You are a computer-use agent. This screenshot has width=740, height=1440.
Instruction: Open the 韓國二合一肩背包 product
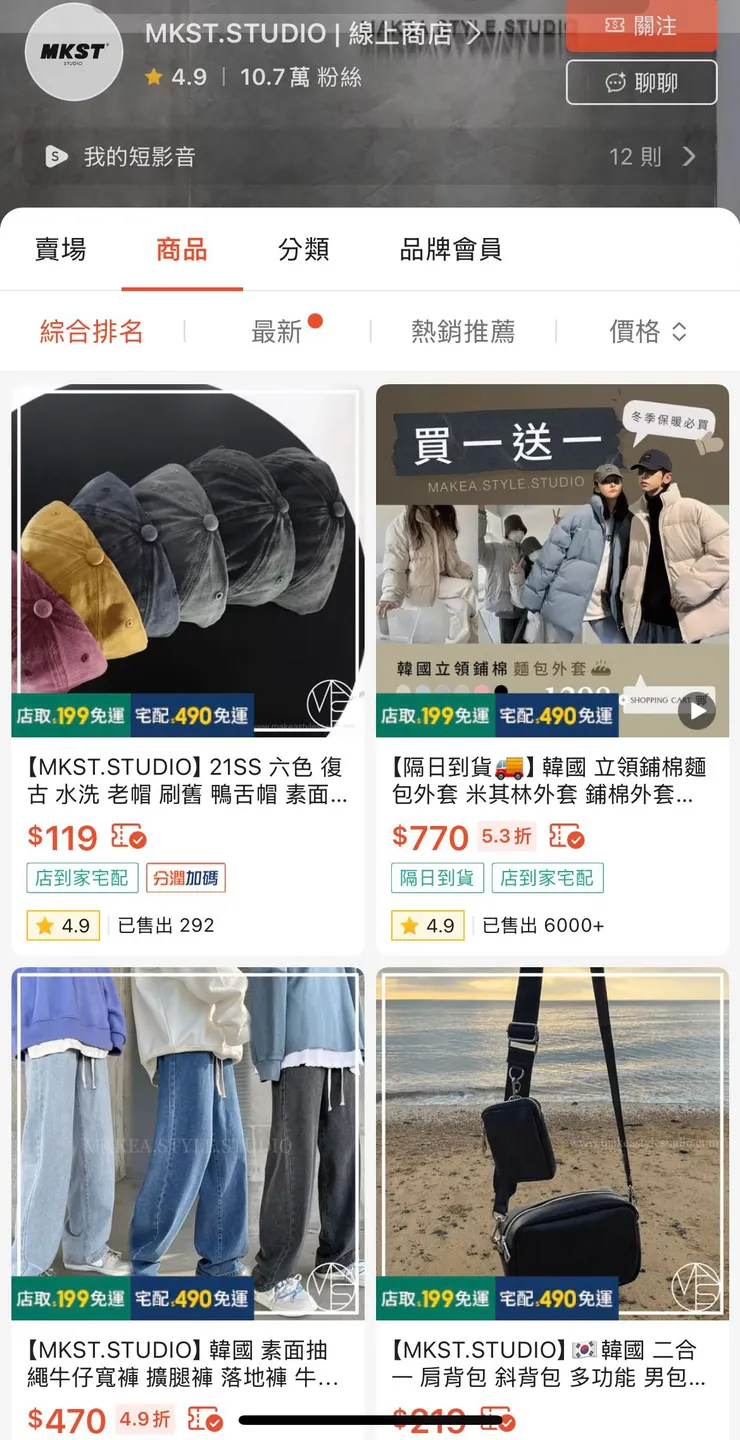pos(552,1140)
